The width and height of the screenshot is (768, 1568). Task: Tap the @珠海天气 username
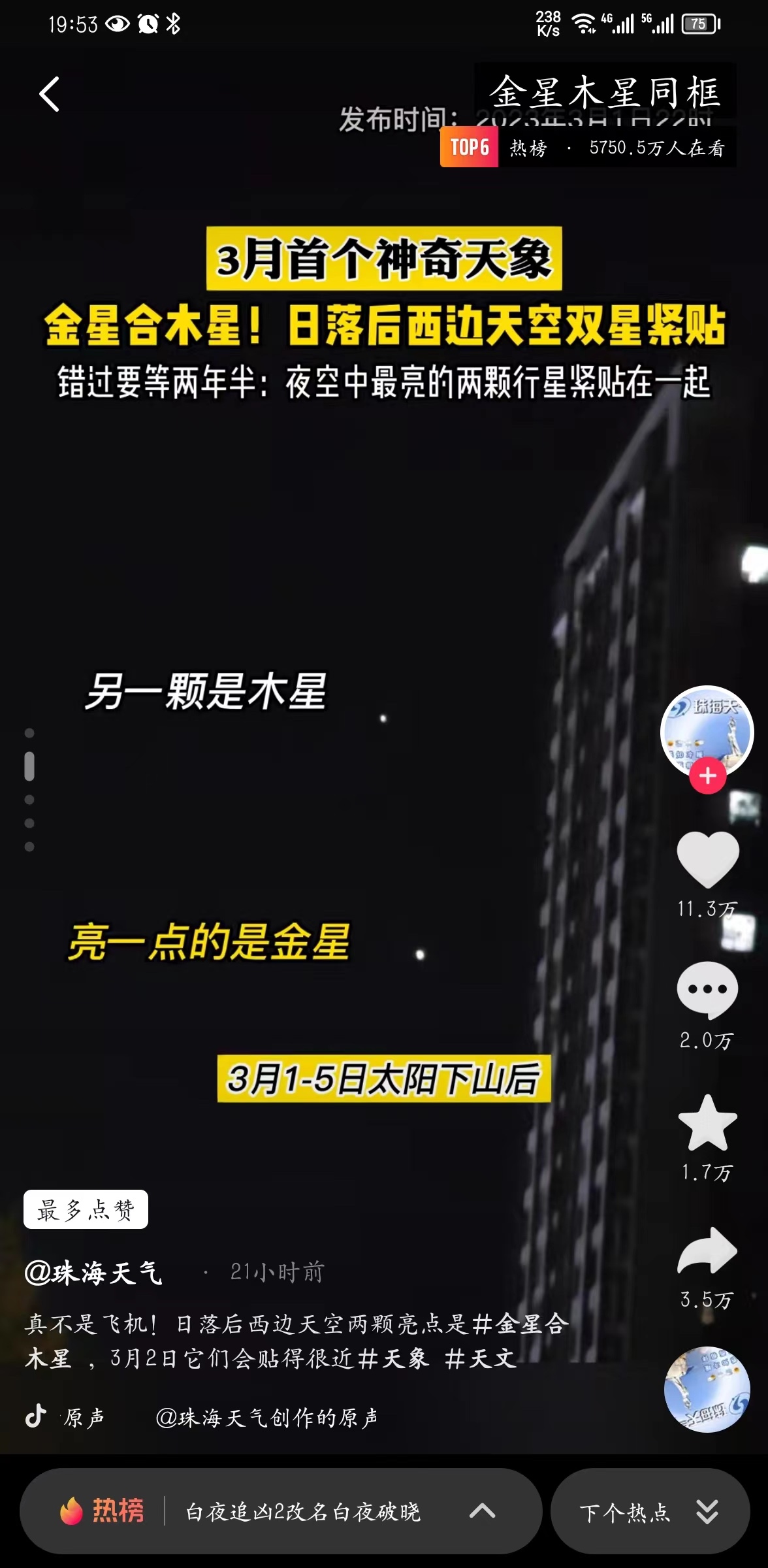(94, 1273)
